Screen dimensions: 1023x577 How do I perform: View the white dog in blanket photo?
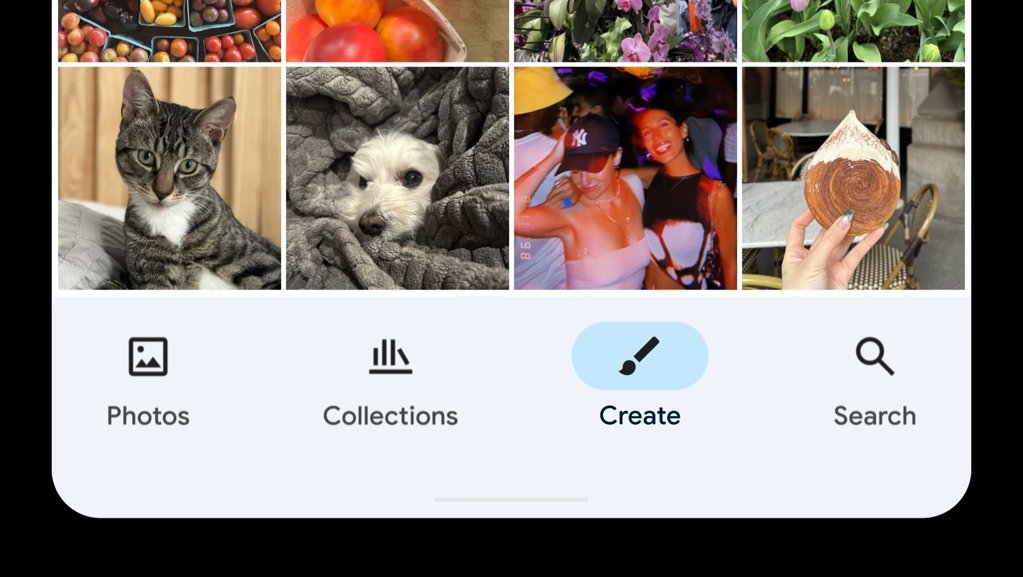(x=397, y=178)
